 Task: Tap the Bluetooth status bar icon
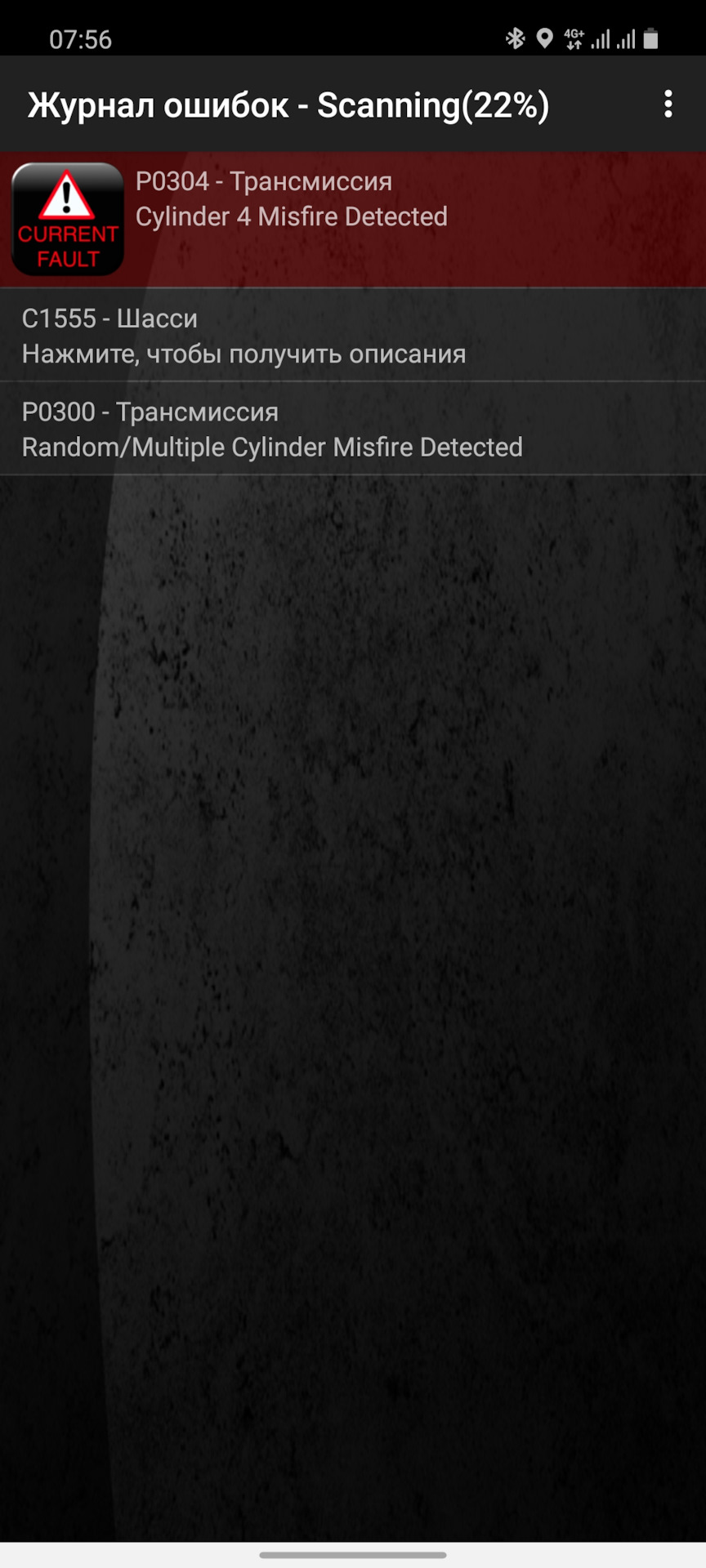pyautogui.click(x=516, y=36)
